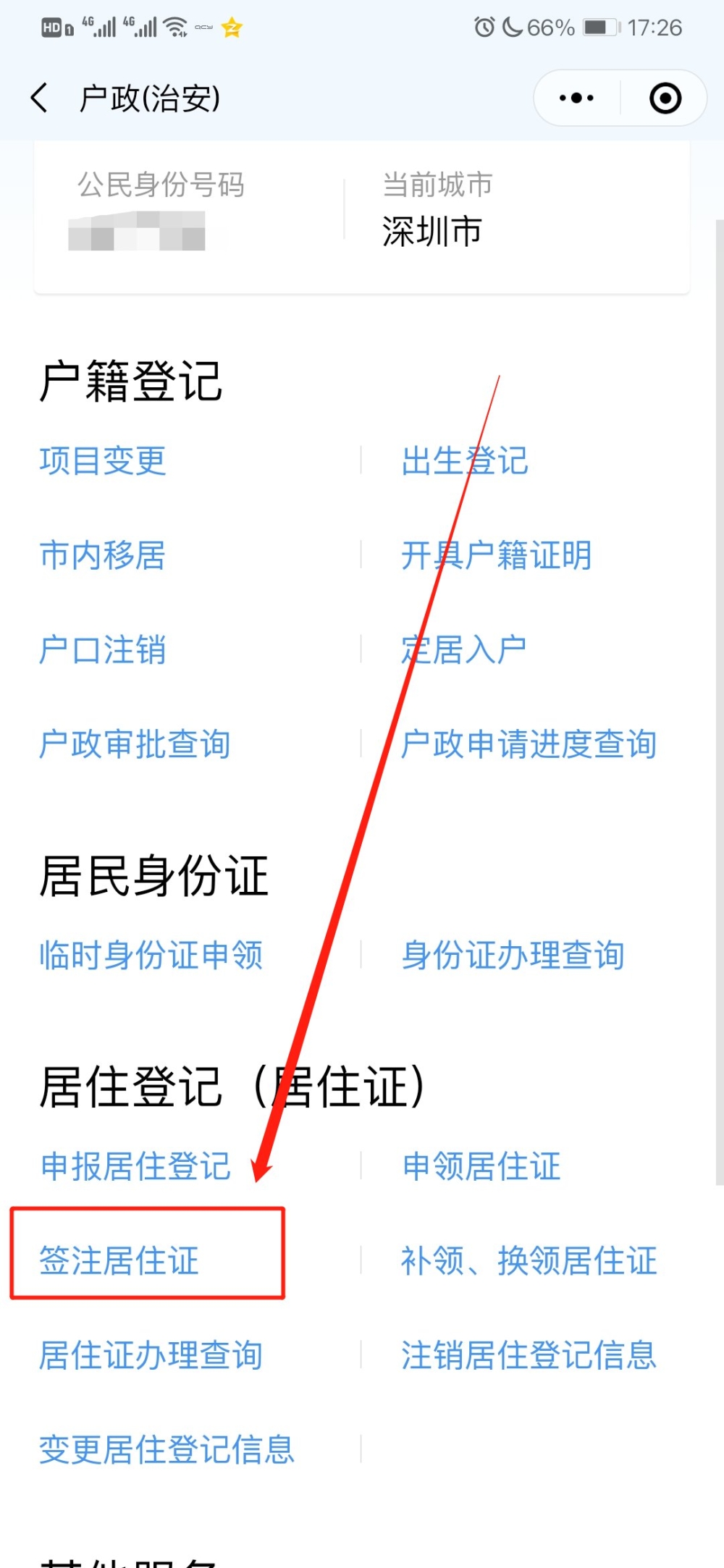Close the mini program with the circle button
The image size is (724, 1568).
[x=665, y=98]
